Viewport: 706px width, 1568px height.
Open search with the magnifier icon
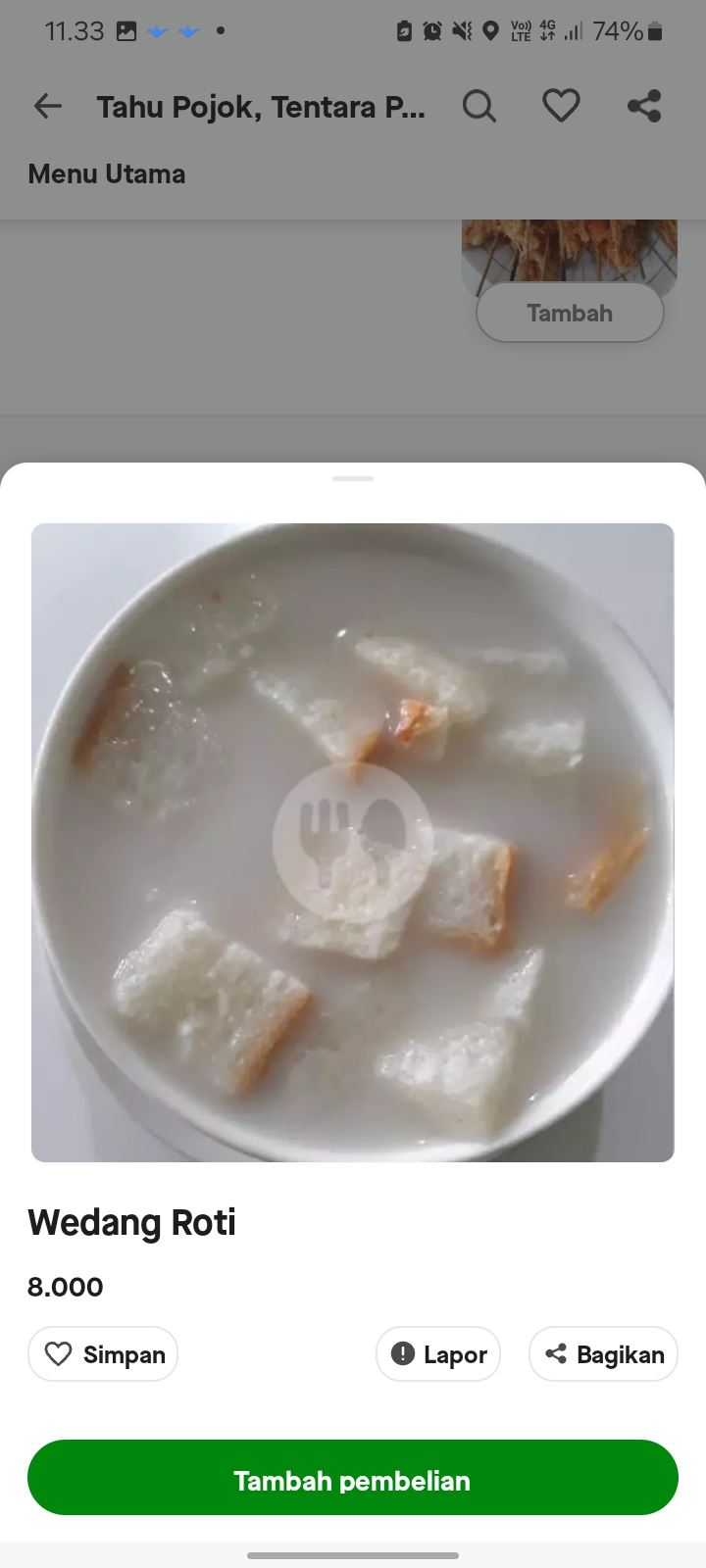pyautogui.click(x=479, y=106)
